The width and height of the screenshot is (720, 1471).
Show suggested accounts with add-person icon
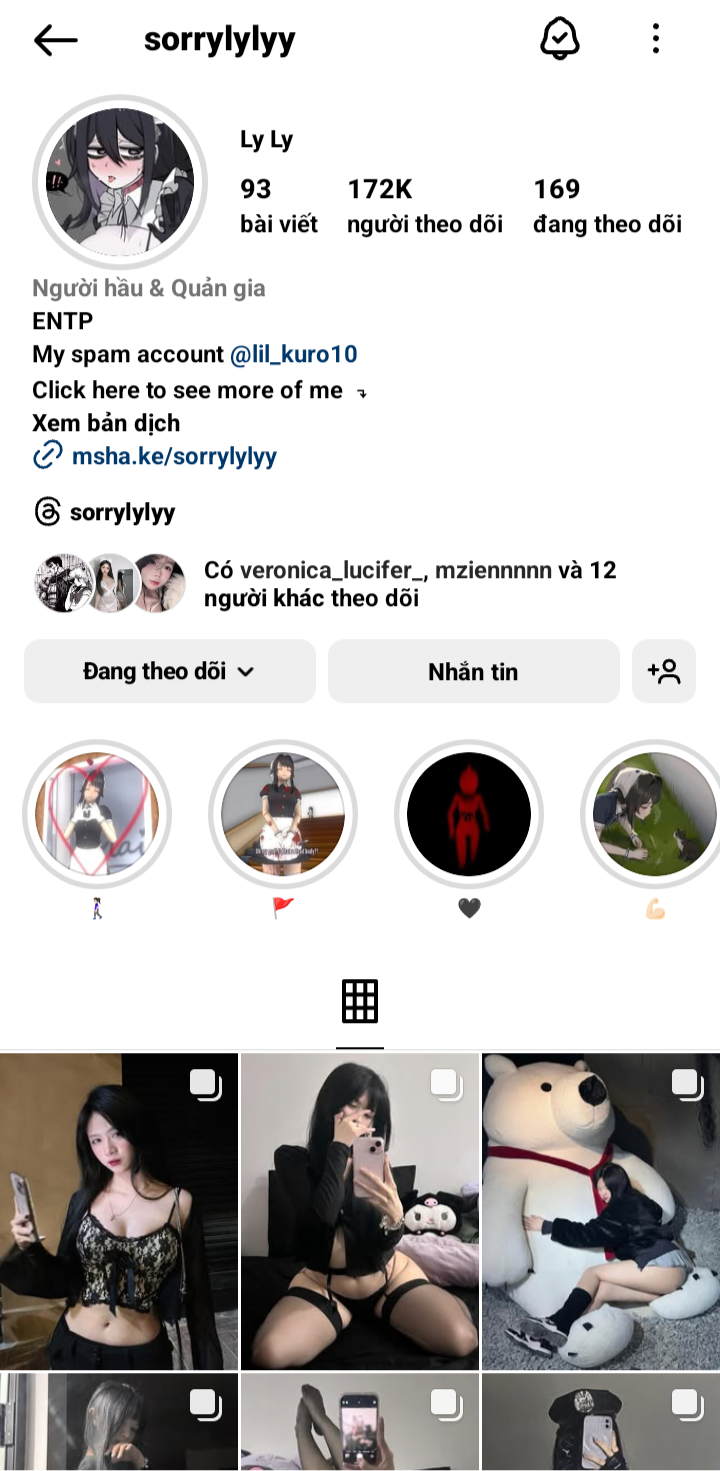pos(664,671)
